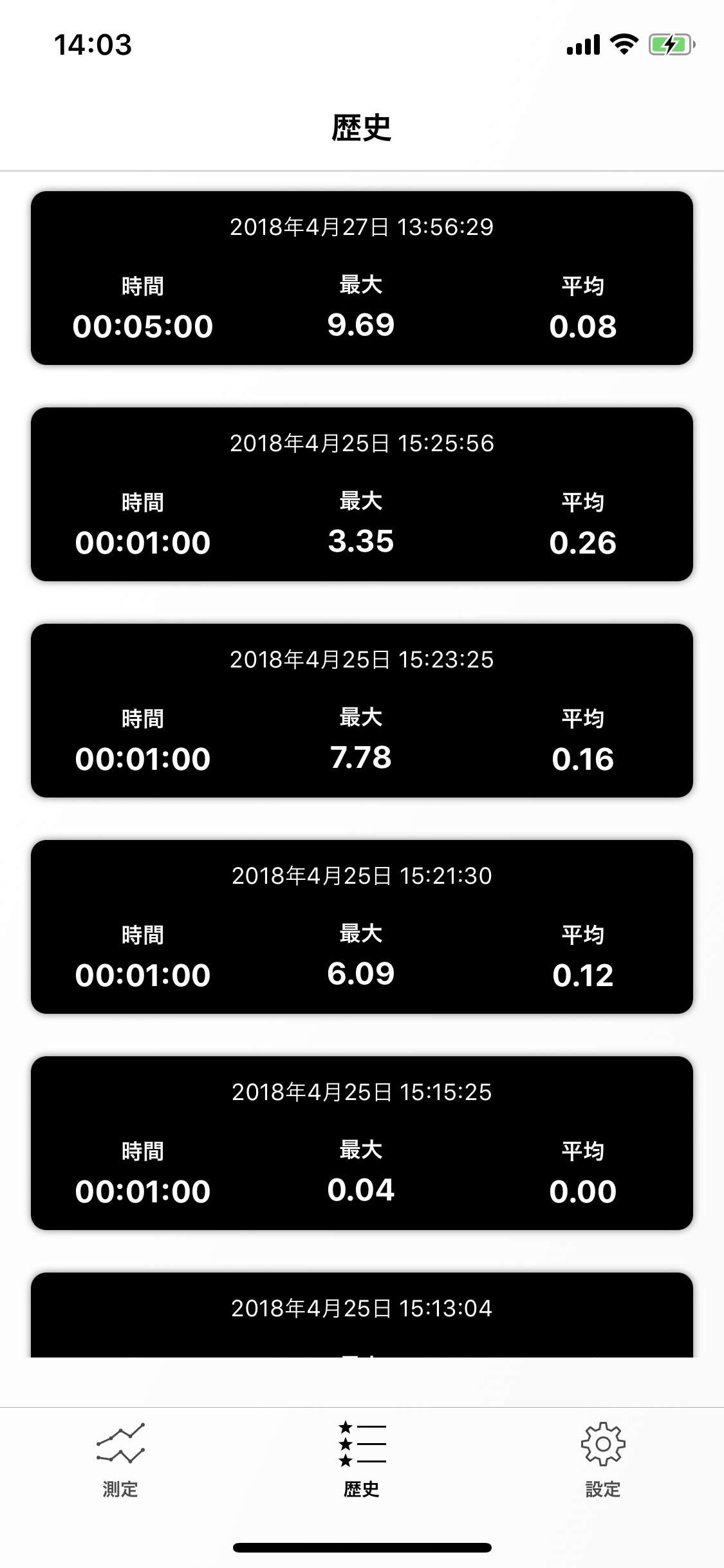724x1568 pixels.
Task: Switch to the 測定 tab
Action: tap(120, 1459)
